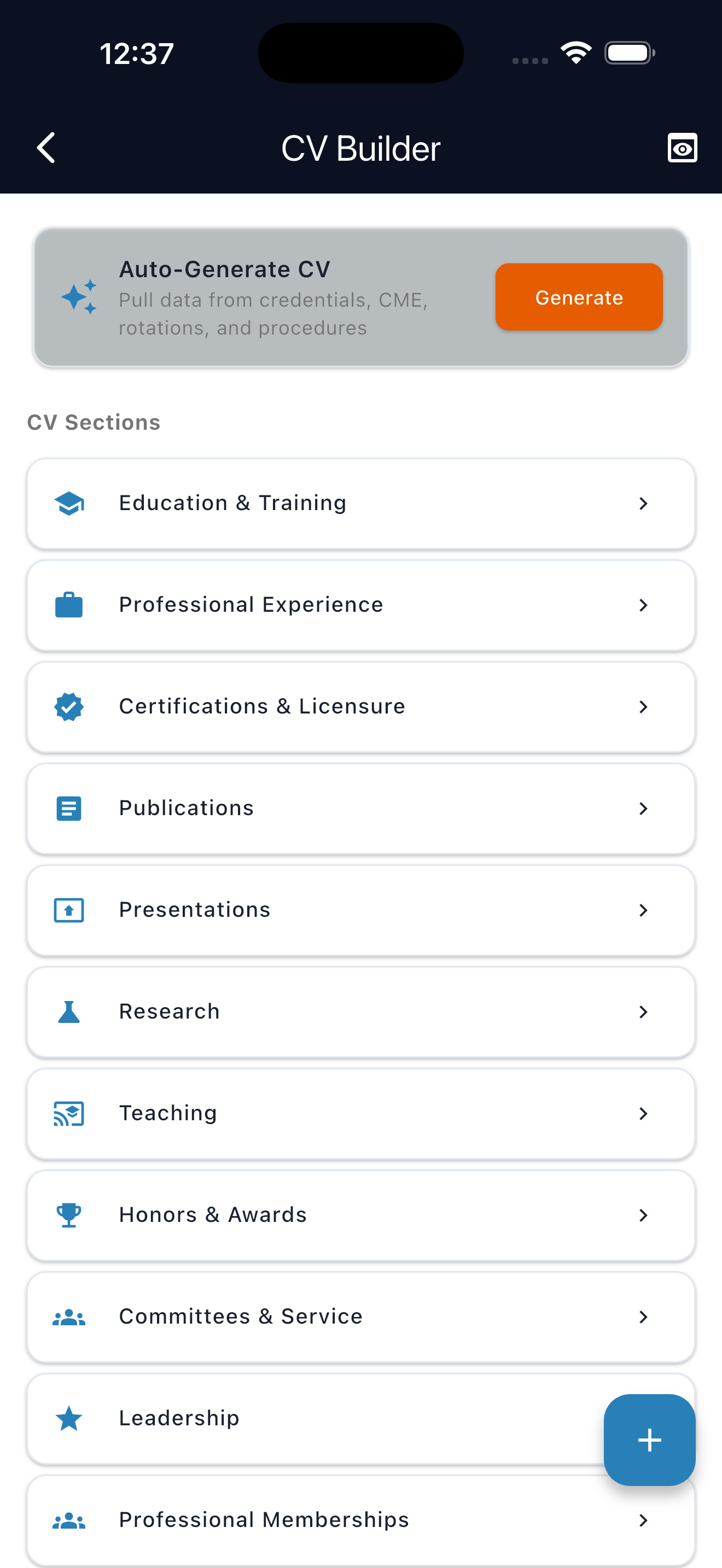Viewport: 722px width, 1568px height.
Task: Click the Publications document icon
Action: [x=69, y=809]
